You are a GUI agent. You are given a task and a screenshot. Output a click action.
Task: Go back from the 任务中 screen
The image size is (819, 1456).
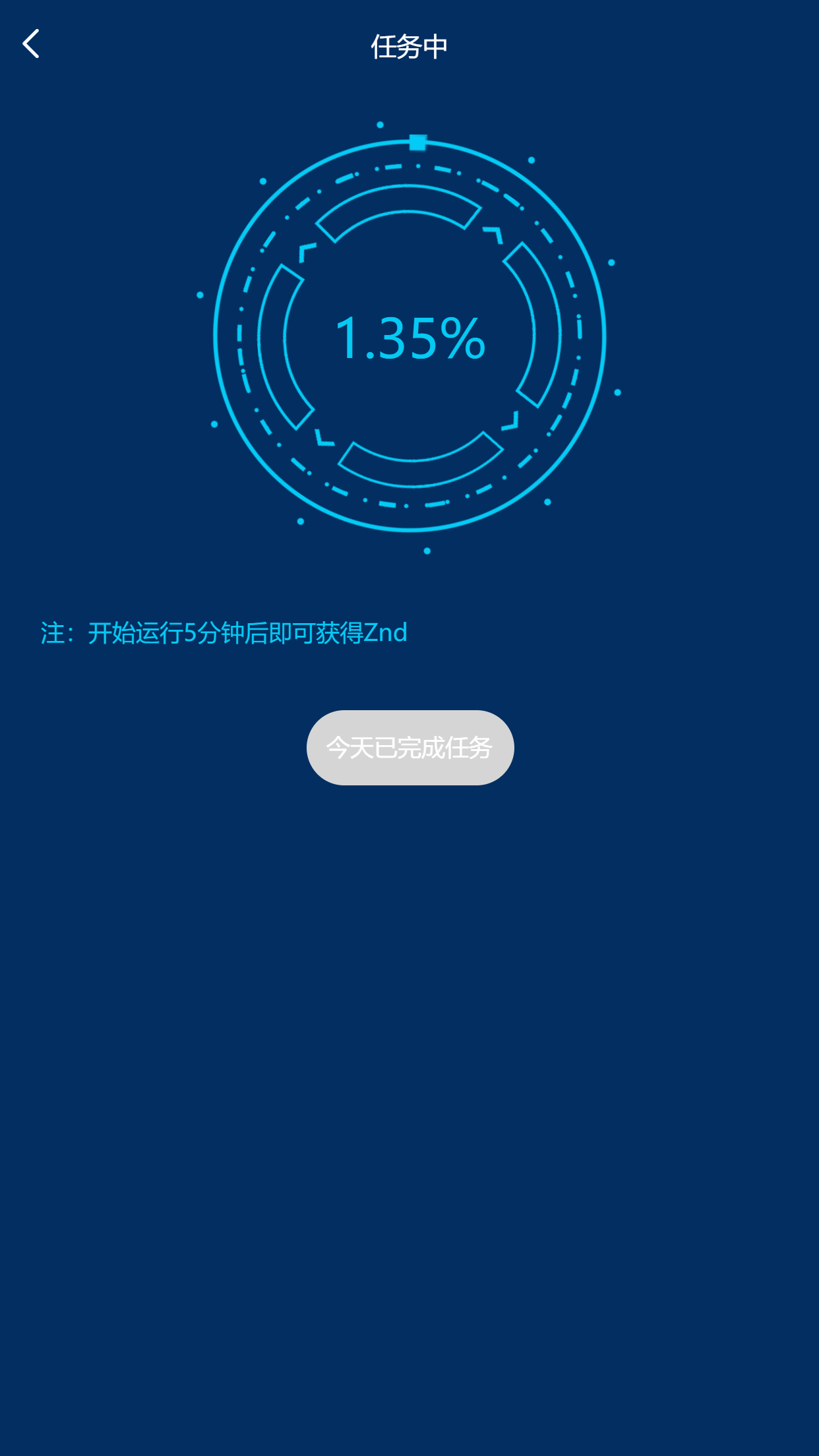tap(31, 44)
